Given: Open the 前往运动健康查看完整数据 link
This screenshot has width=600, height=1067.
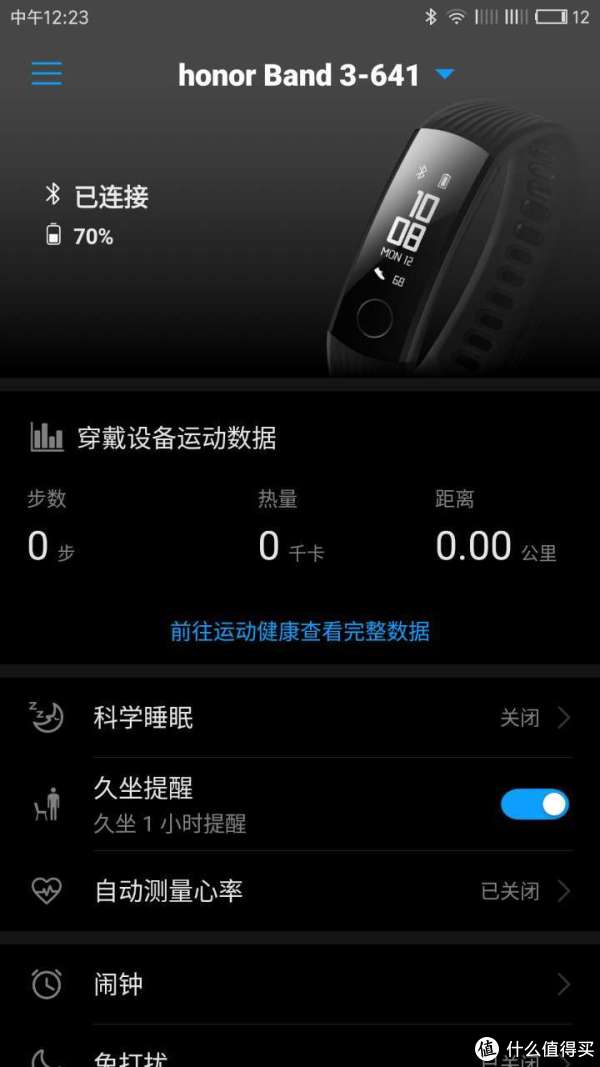Looking at the screenshot, I should coord(300,631).
